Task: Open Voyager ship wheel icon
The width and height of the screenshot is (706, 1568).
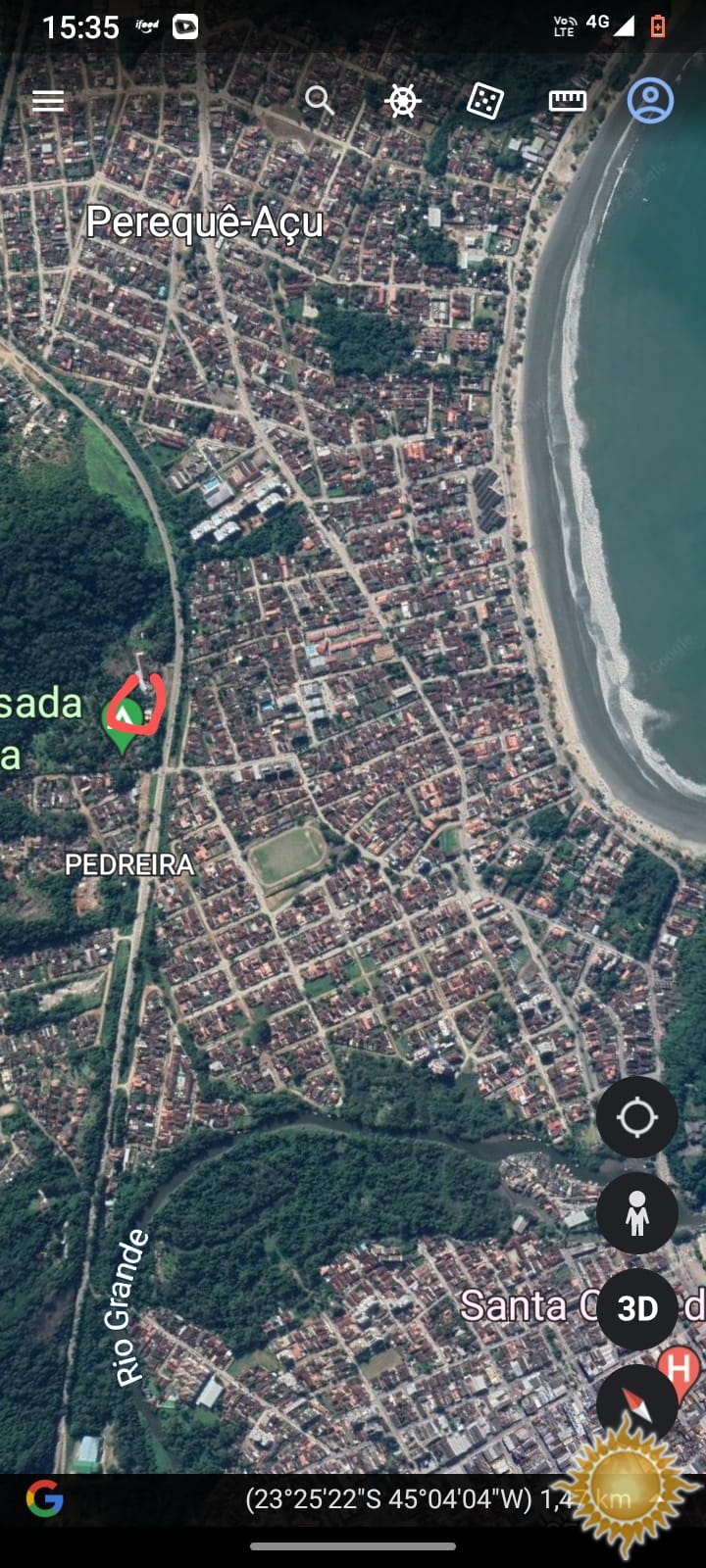Action: (x=402, y=100)
